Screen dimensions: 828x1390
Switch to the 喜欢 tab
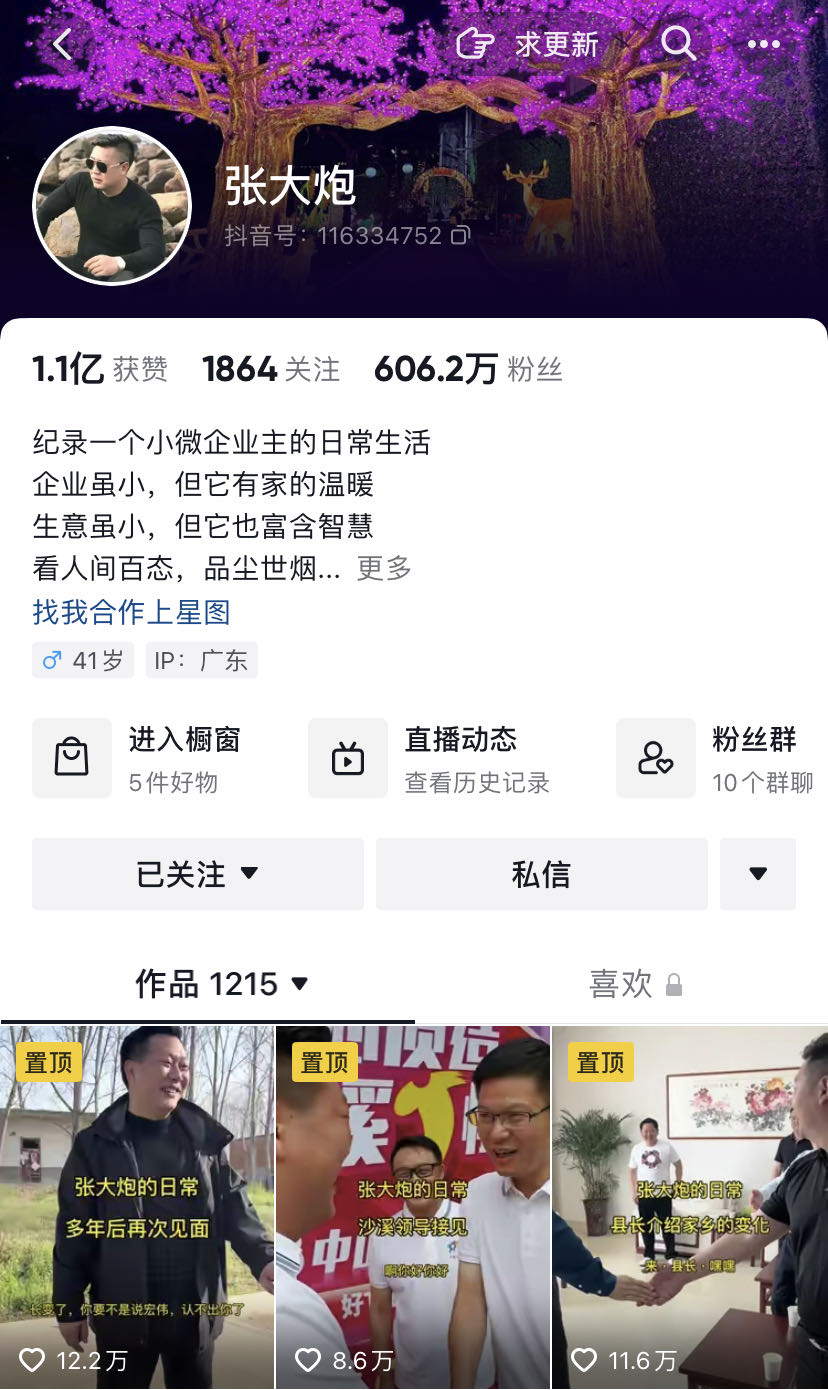click(635, 984)
